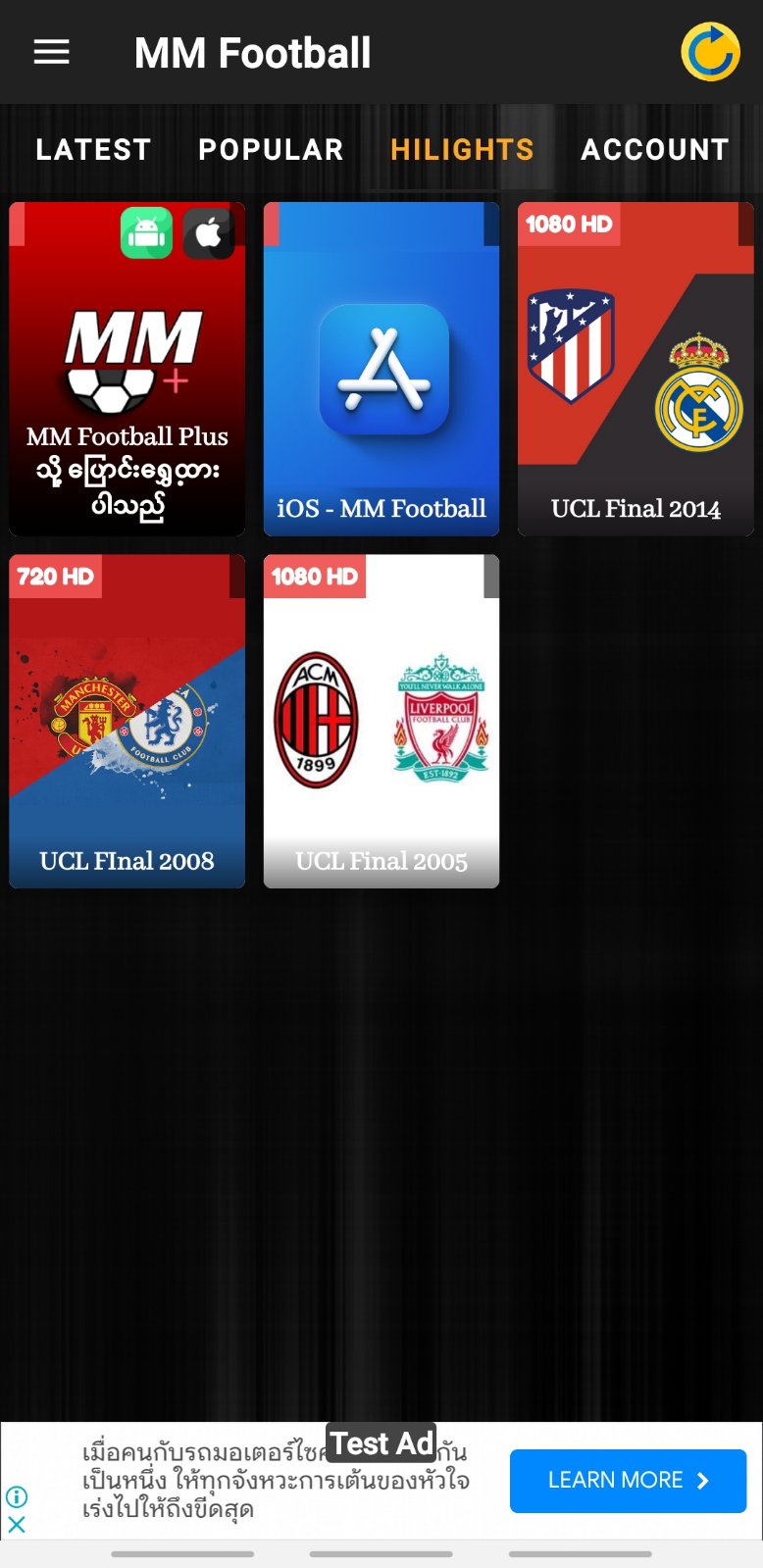
Task: Close the ad banner
Action: (x=17, y=1525)
